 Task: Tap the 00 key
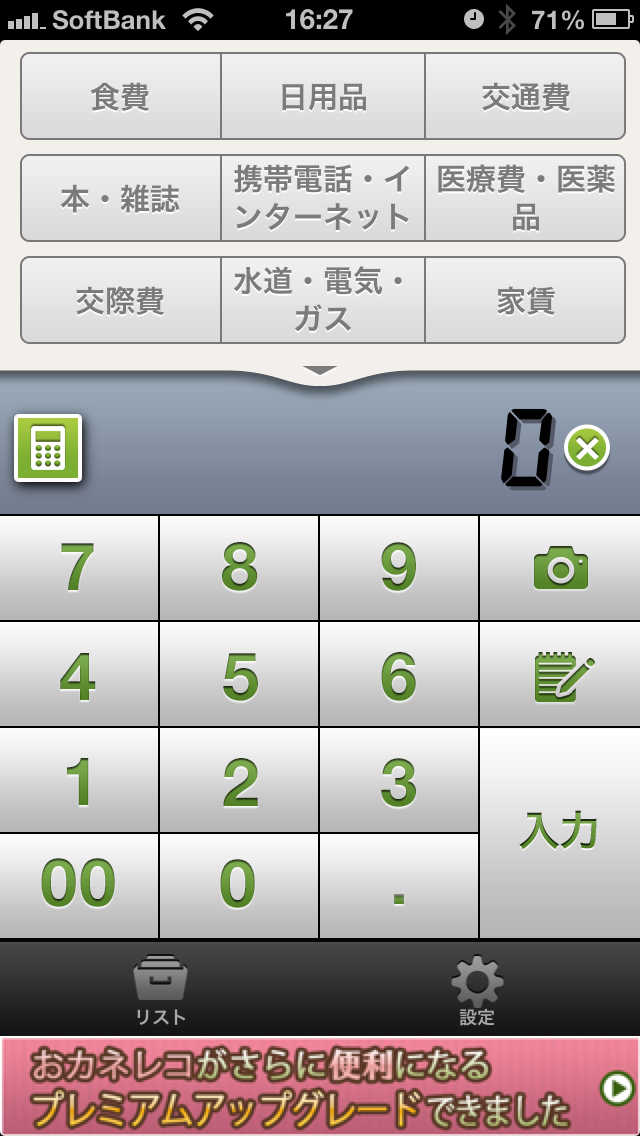point(78,885)
